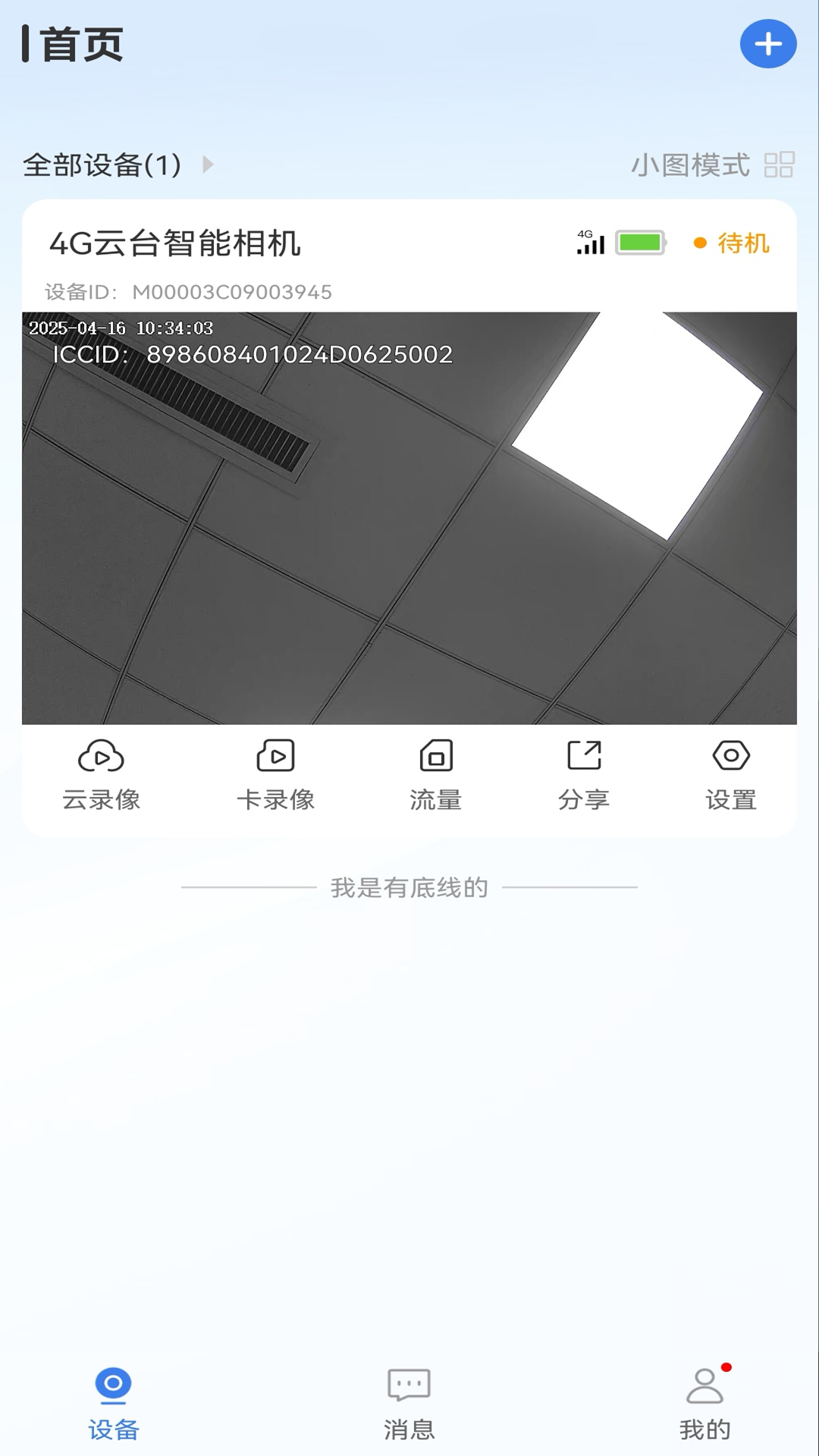Image resolution: width=819 pixels, height=1456 pixels.
Task: Tap the plus button to add device
Action: 768,44
